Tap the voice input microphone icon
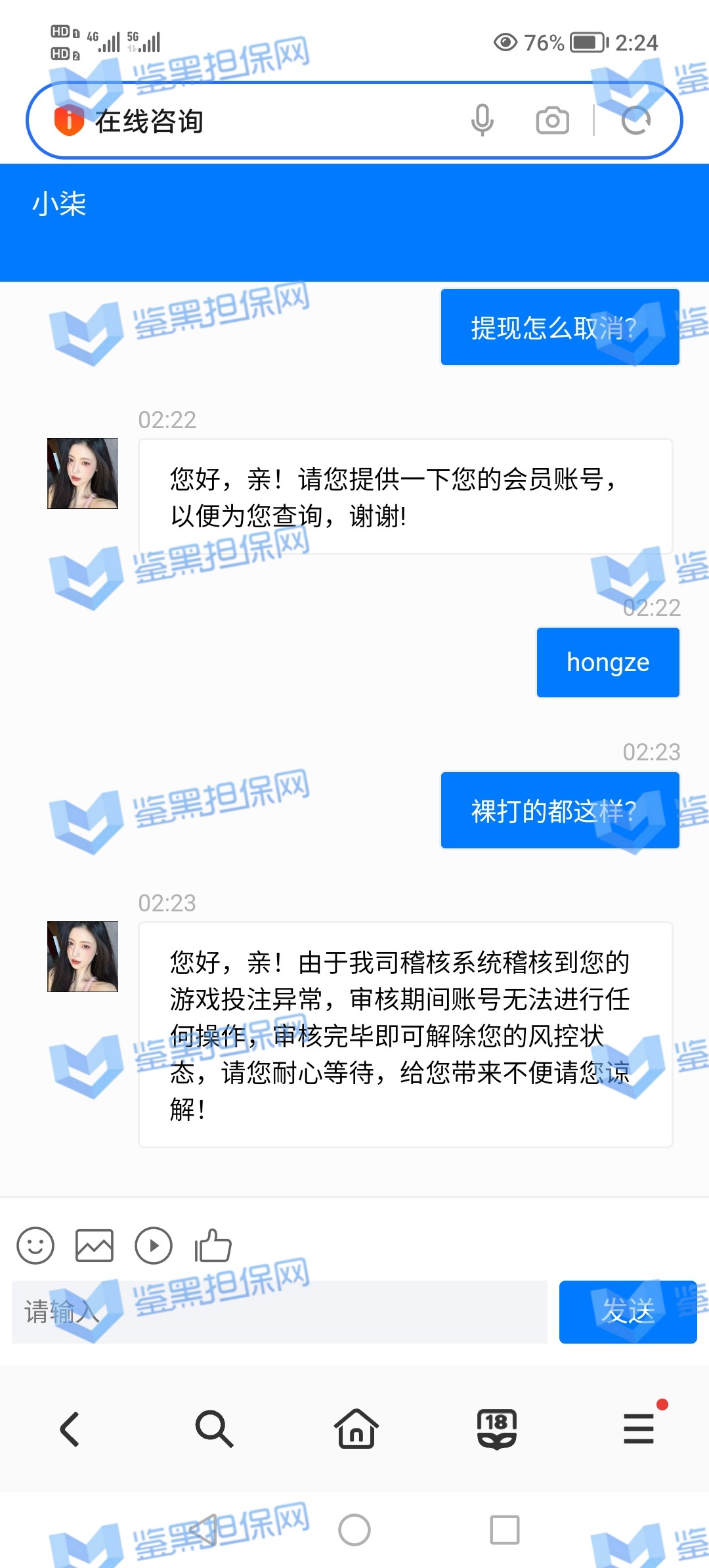The image size is (709, 1568). click(482, 120)
